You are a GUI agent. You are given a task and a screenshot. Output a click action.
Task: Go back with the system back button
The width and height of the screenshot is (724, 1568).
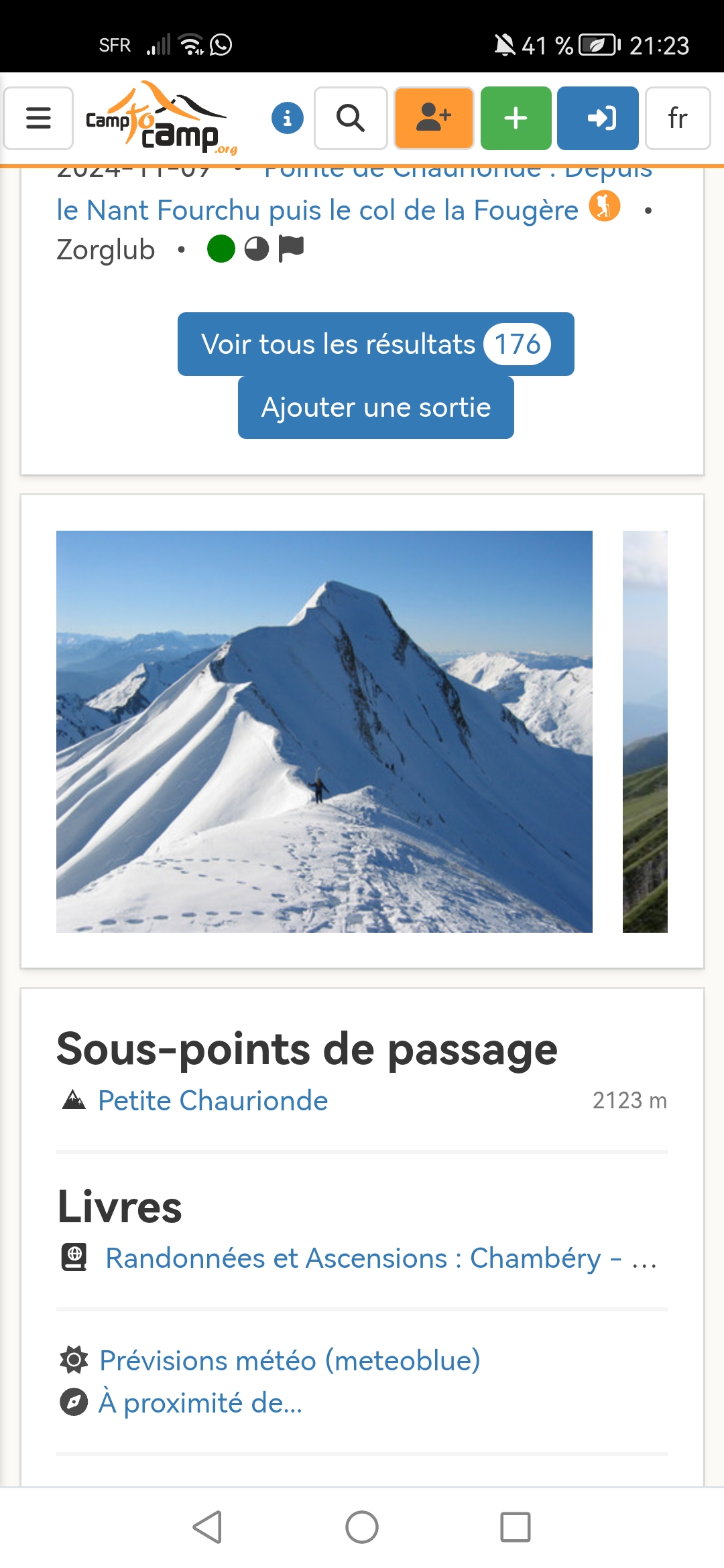pyautogui.click(x=207, y=1527)
